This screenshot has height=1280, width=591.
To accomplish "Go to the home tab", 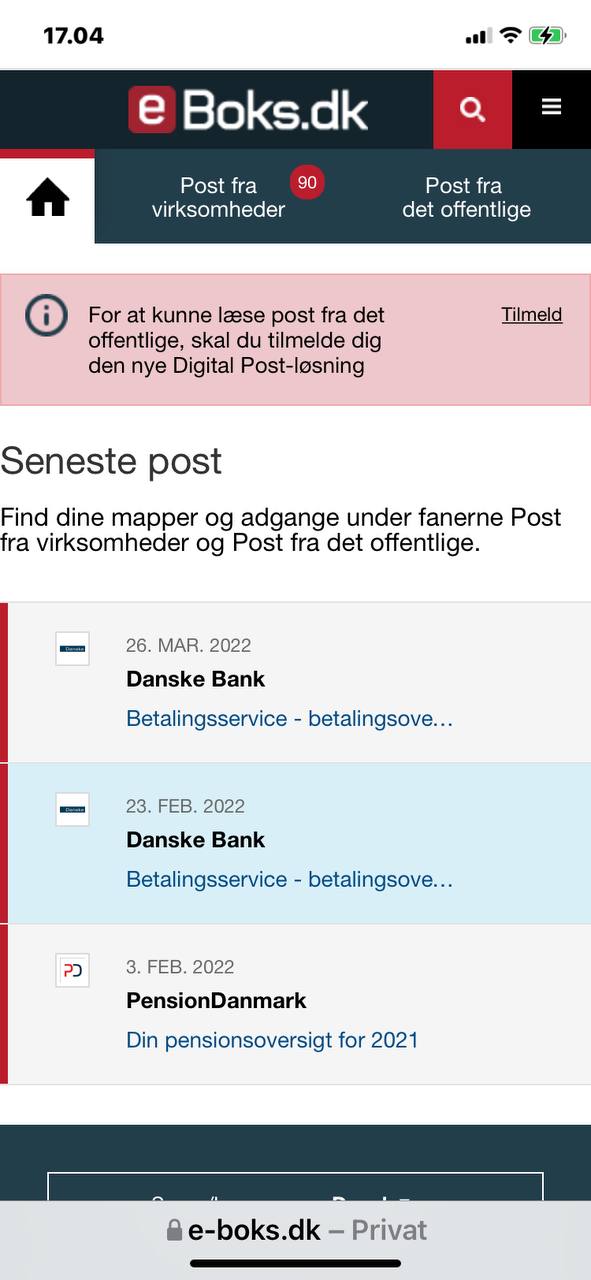I will coord(47,197).
